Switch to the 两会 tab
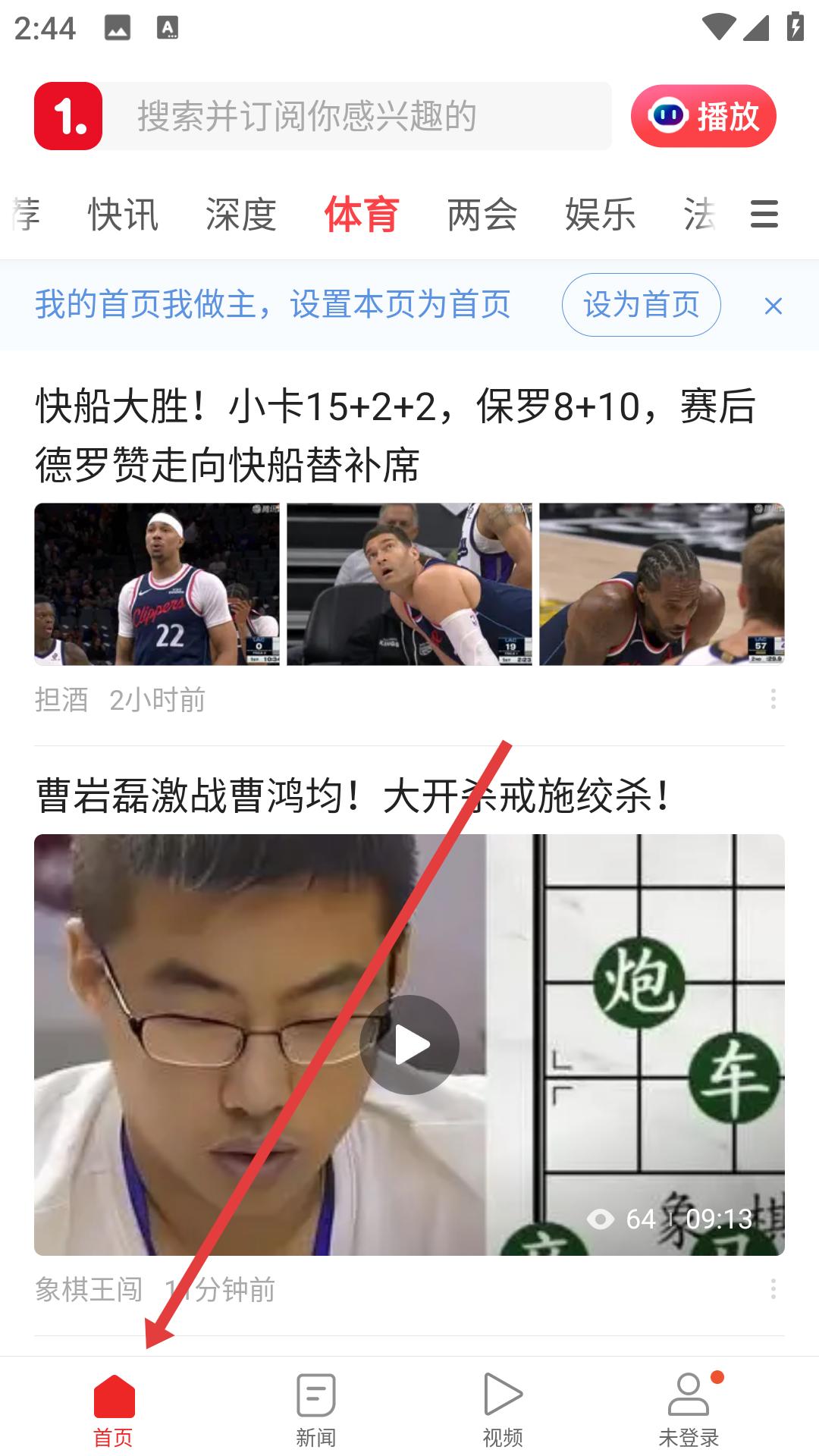The height and width of the screenshot is (1456, 819). (x=482, y=215)
